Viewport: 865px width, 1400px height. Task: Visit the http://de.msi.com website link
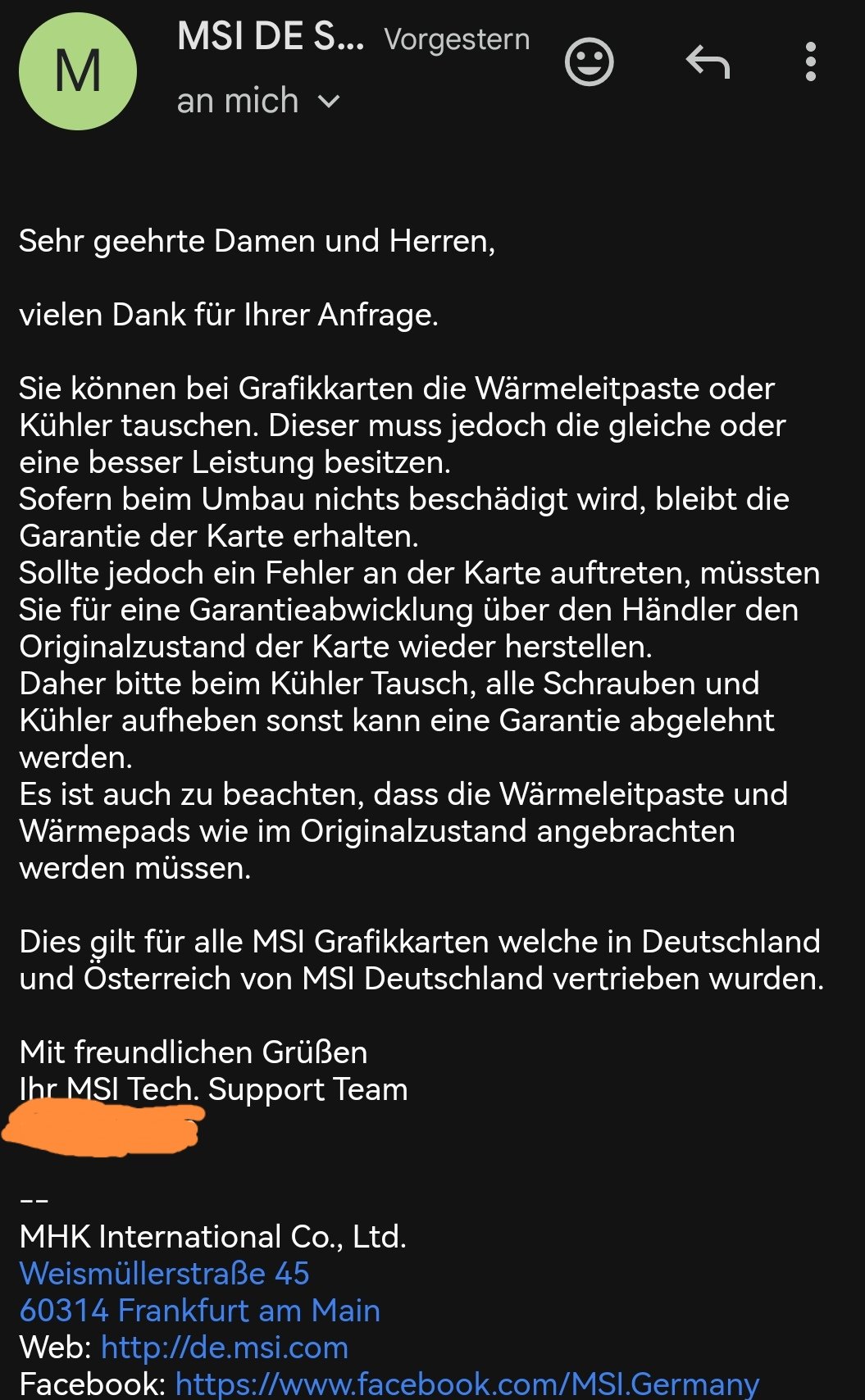point(224,1347)
